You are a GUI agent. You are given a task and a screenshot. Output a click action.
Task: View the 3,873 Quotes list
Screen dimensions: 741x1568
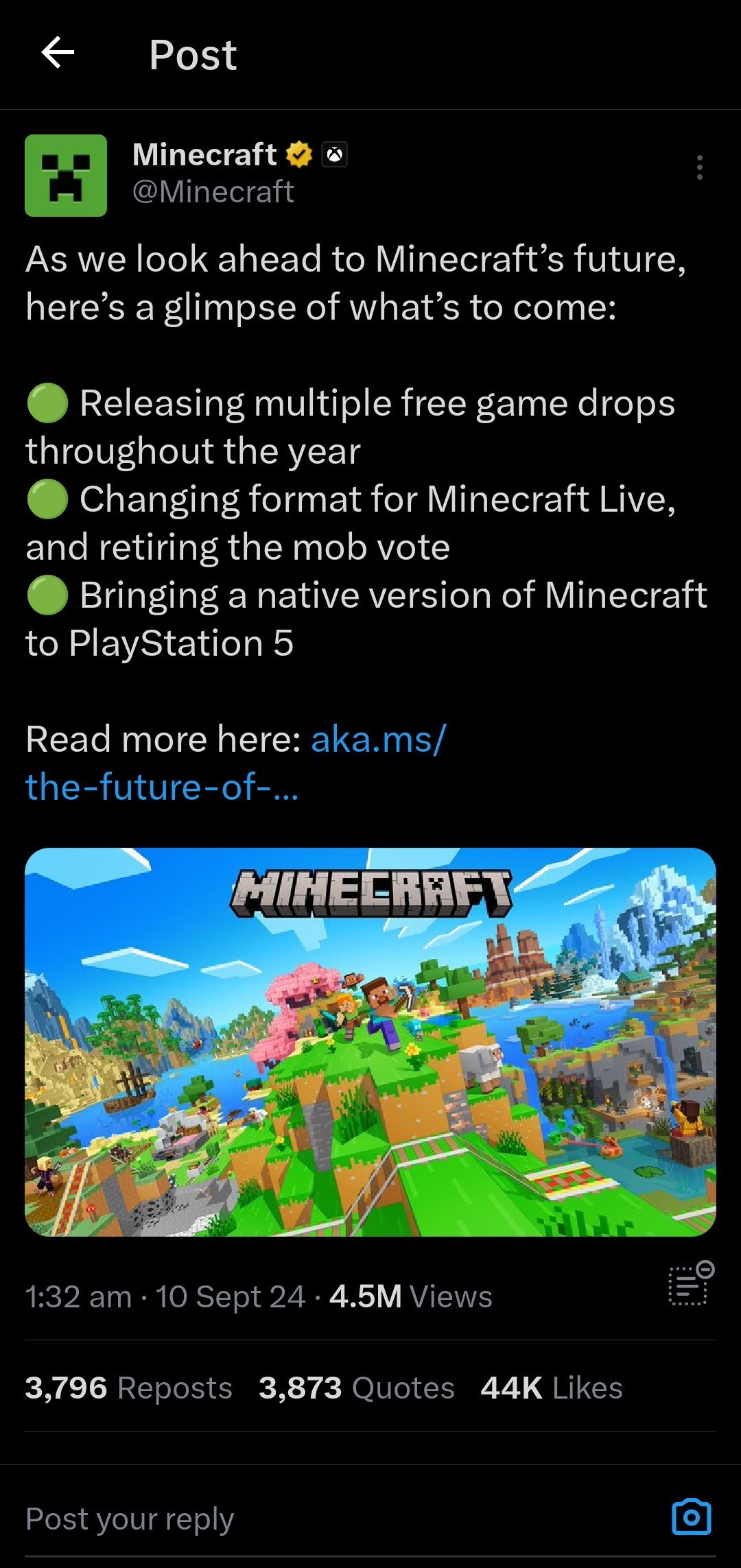pyautogui.click(x=356, y=1388)
